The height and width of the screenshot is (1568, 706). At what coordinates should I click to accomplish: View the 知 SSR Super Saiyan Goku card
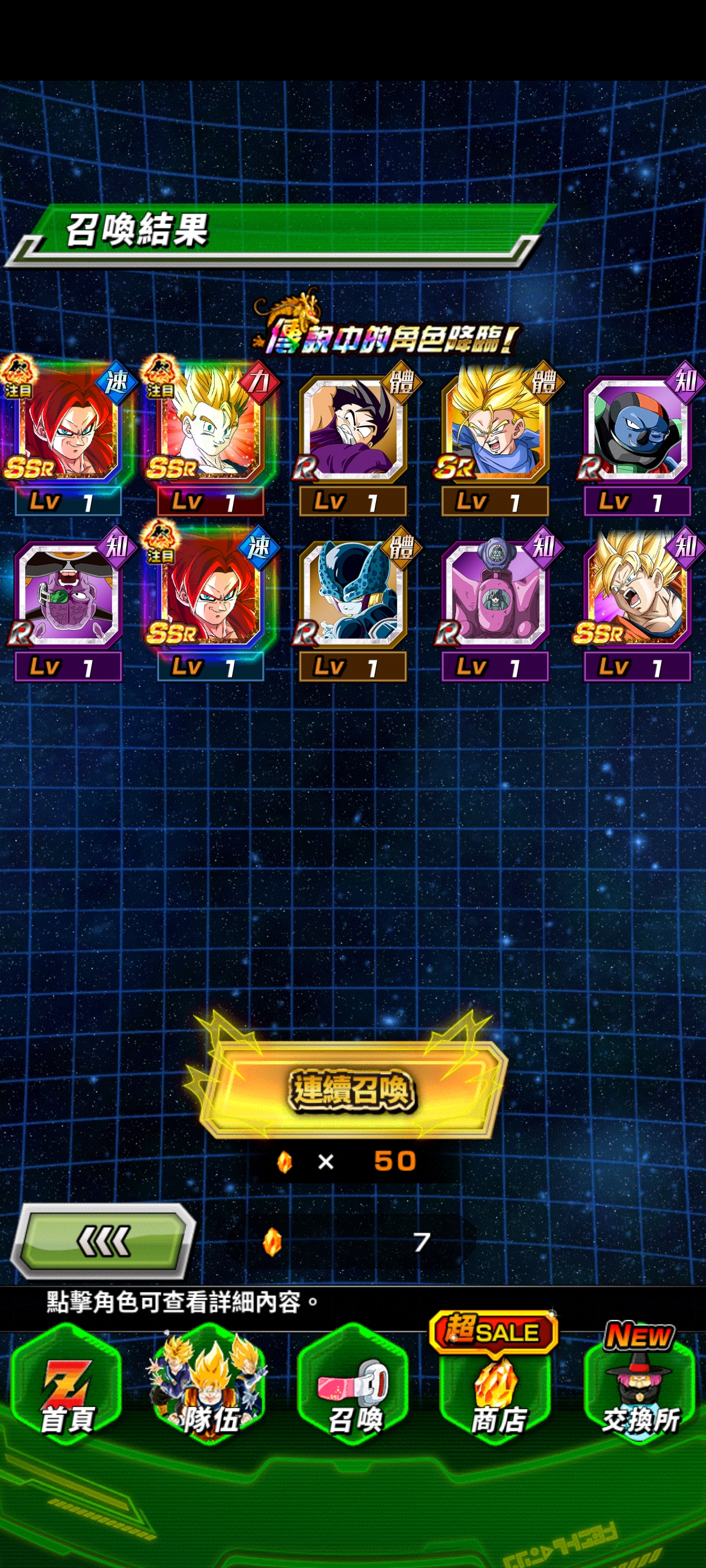click(x=637, y=595)
